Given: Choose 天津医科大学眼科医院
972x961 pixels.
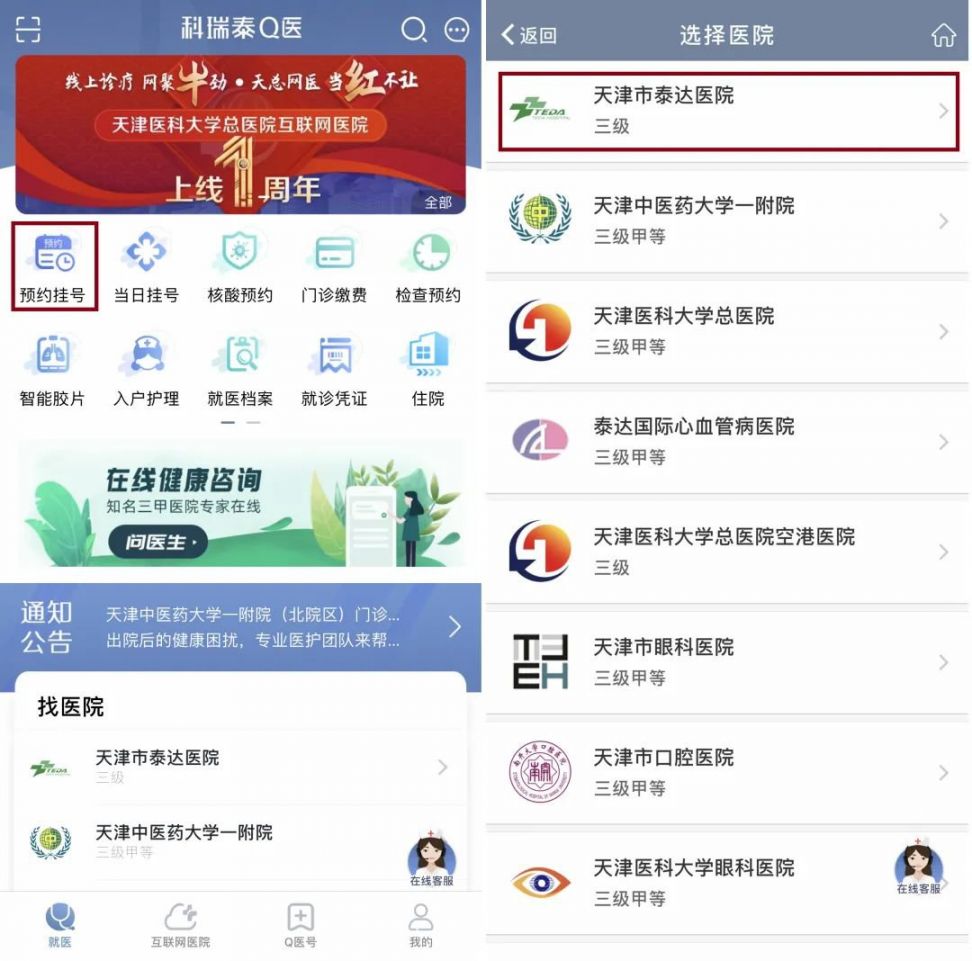Looking at the screenshot, I should click(727, 882).
